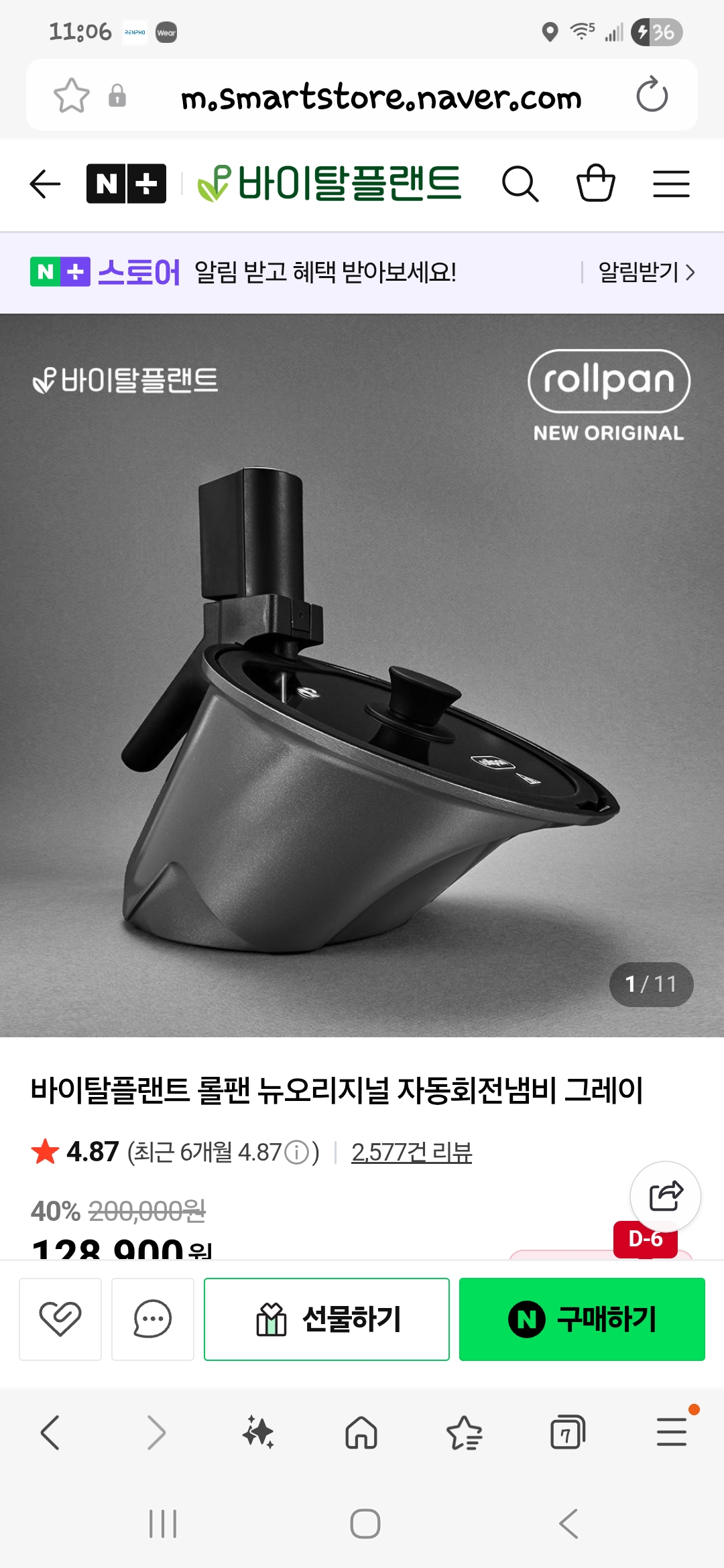724x1568 pixels.
Task: Open the rollpan product image
Action: click(362, 675)
